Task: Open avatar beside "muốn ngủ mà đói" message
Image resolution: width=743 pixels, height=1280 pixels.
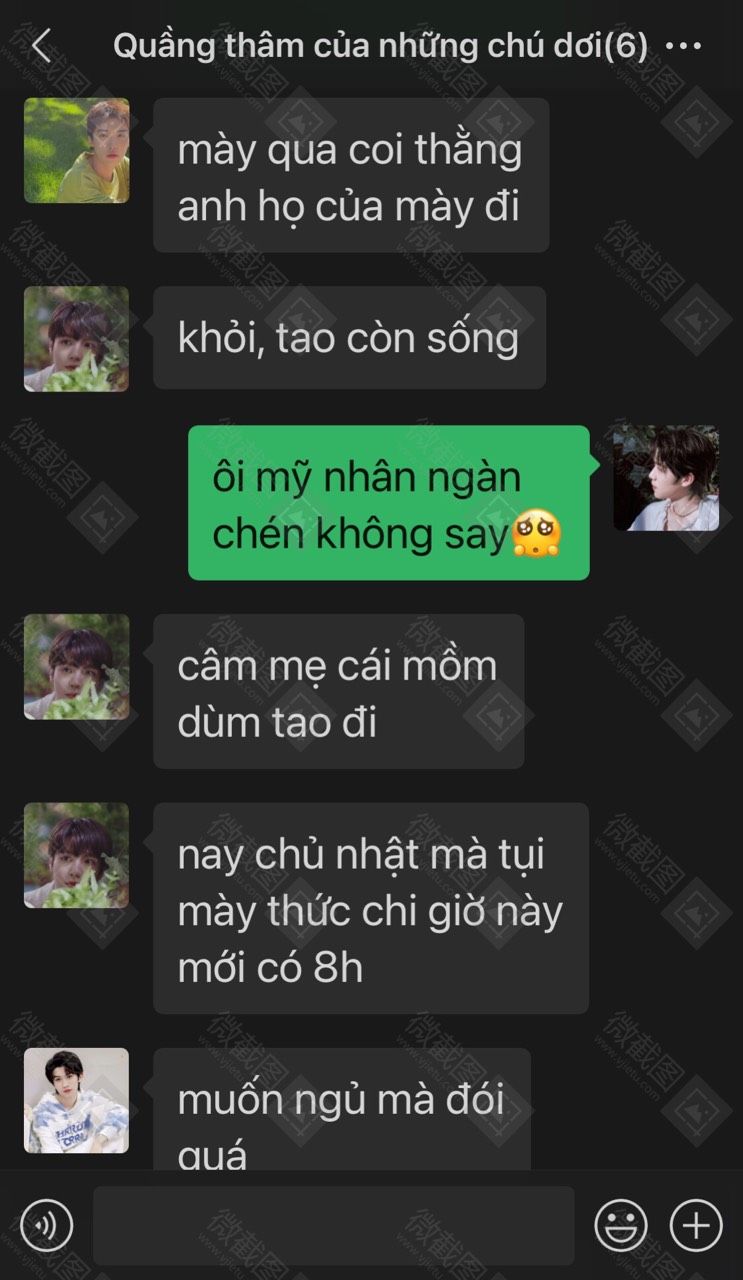Action: (77, 1100)
